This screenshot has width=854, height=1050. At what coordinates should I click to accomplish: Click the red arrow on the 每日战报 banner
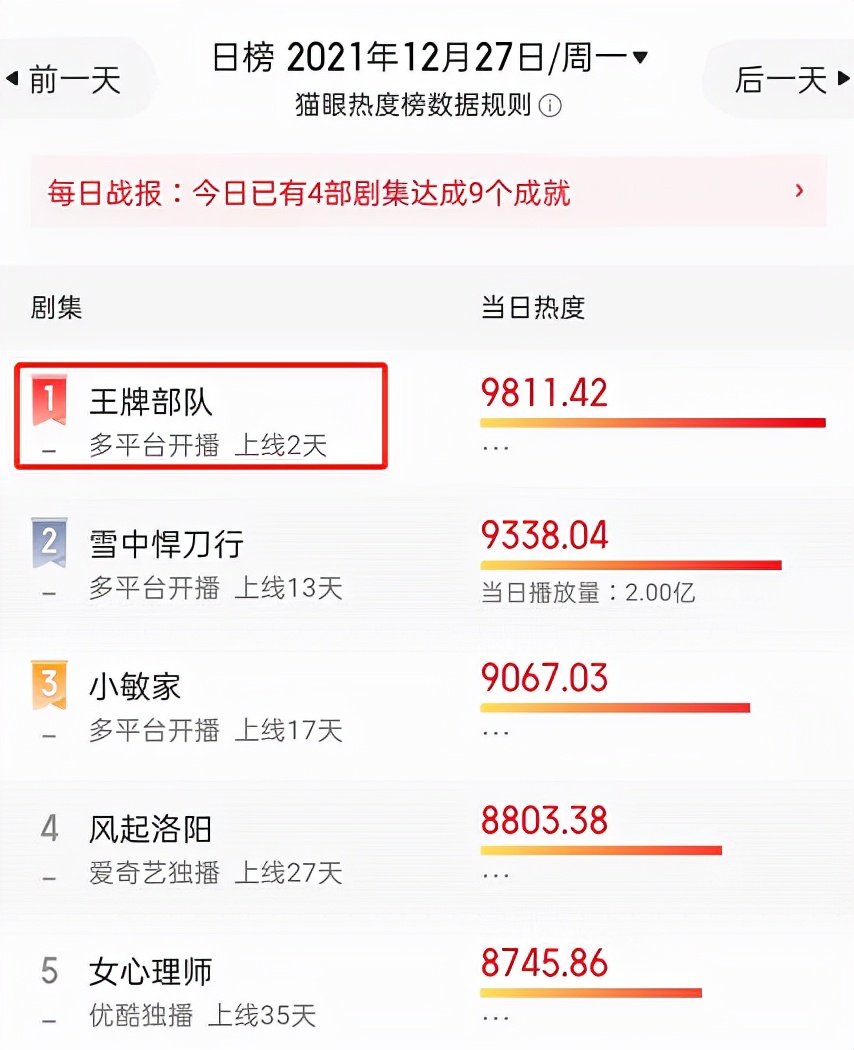[x=797, y=190]
